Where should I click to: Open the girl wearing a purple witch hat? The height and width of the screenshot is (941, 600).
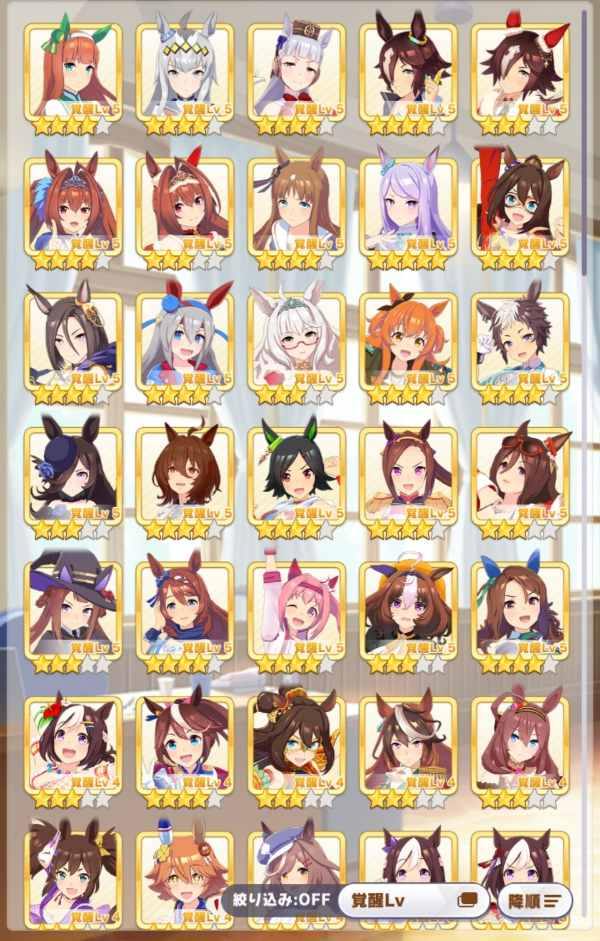(x=74, y=609)
